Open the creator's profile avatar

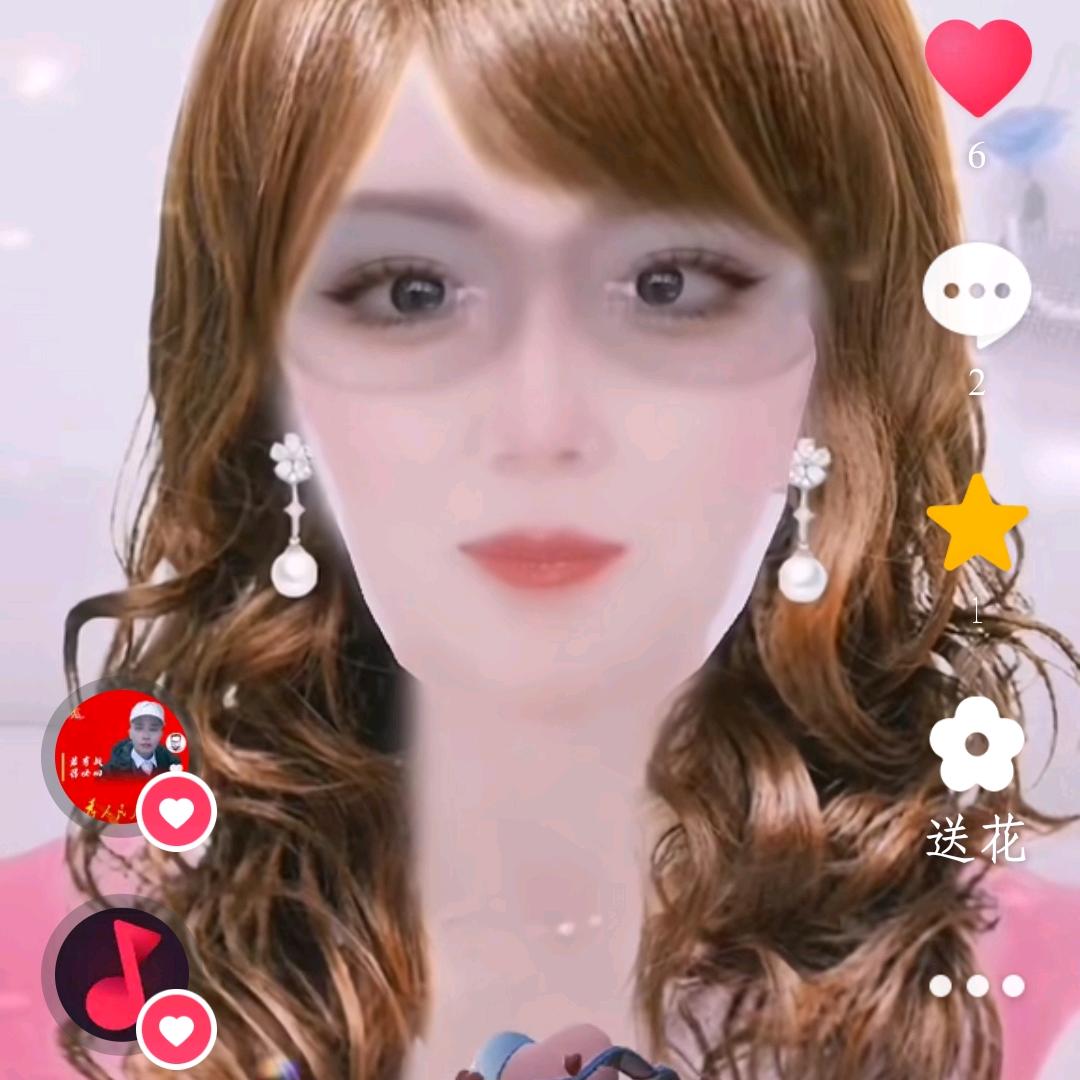[118, 741]
